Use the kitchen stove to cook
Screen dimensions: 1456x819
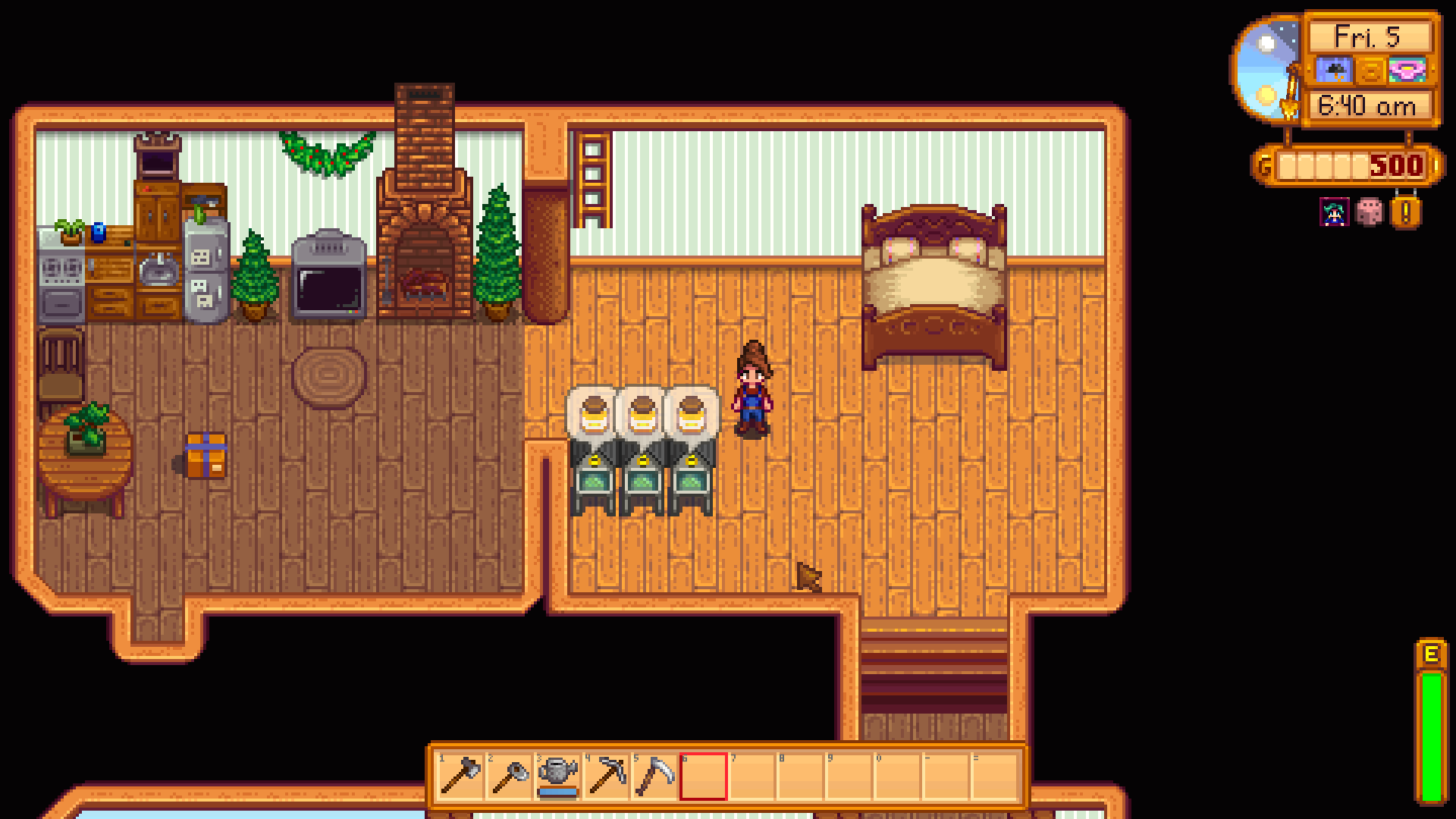(61, 281)
